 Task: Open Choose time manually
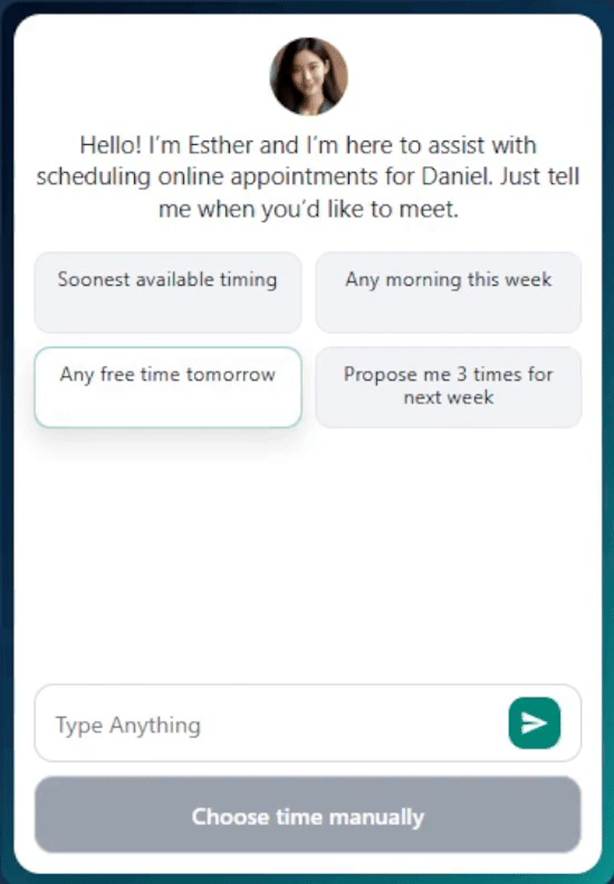(x=307, y=816)
